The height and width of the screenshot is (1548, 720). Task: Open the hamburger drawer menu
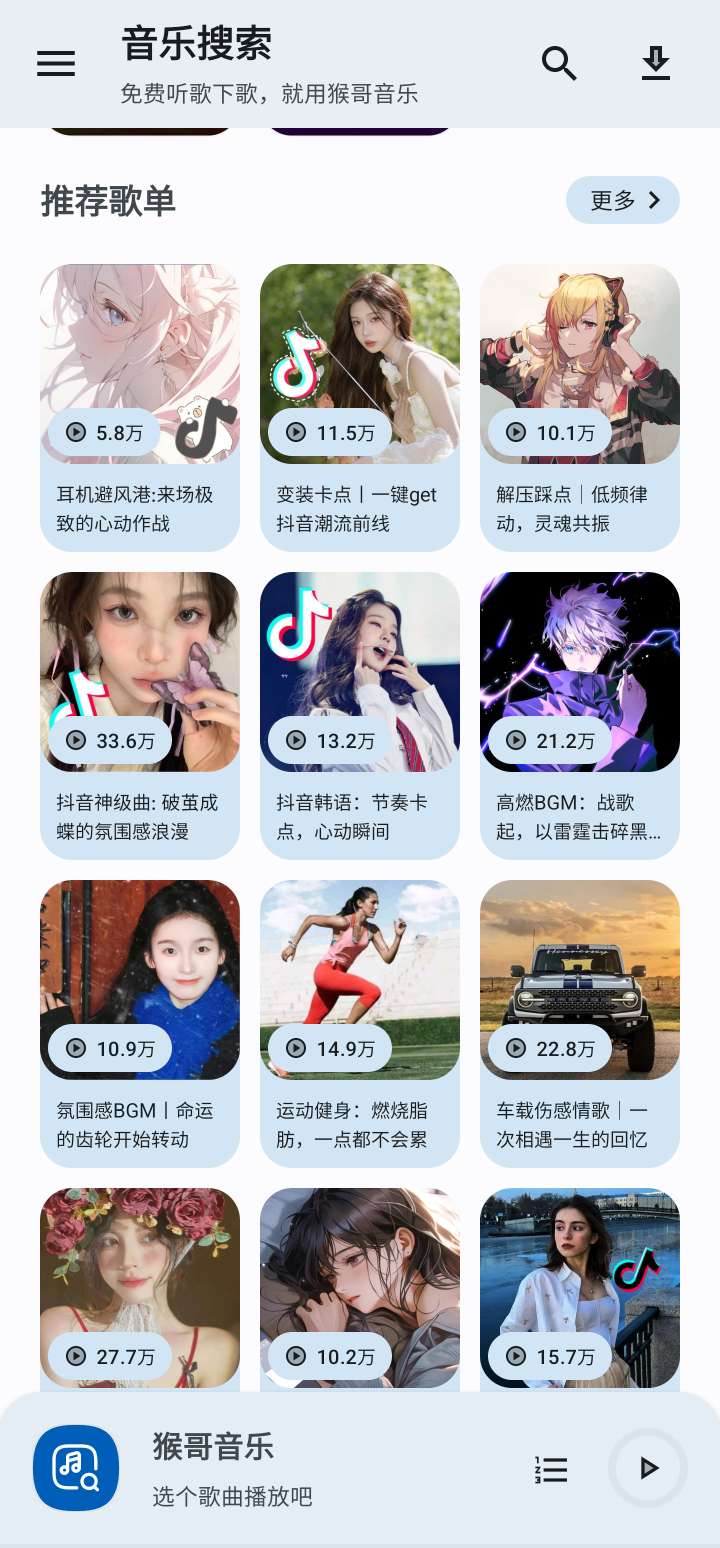point(56,64)
